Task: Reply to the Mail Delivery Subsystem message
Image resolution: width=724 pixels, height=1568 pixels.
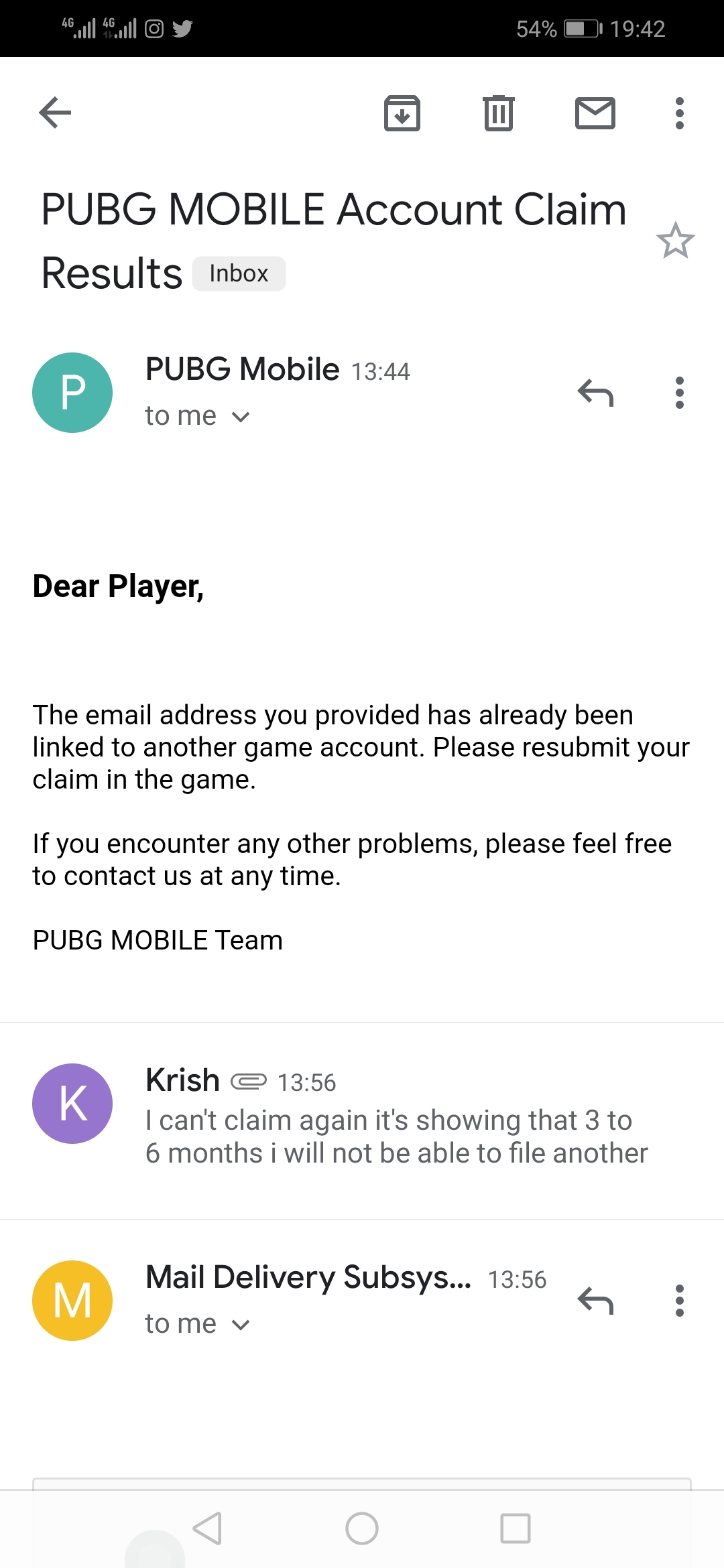Action: click(x=595, y=1300)
